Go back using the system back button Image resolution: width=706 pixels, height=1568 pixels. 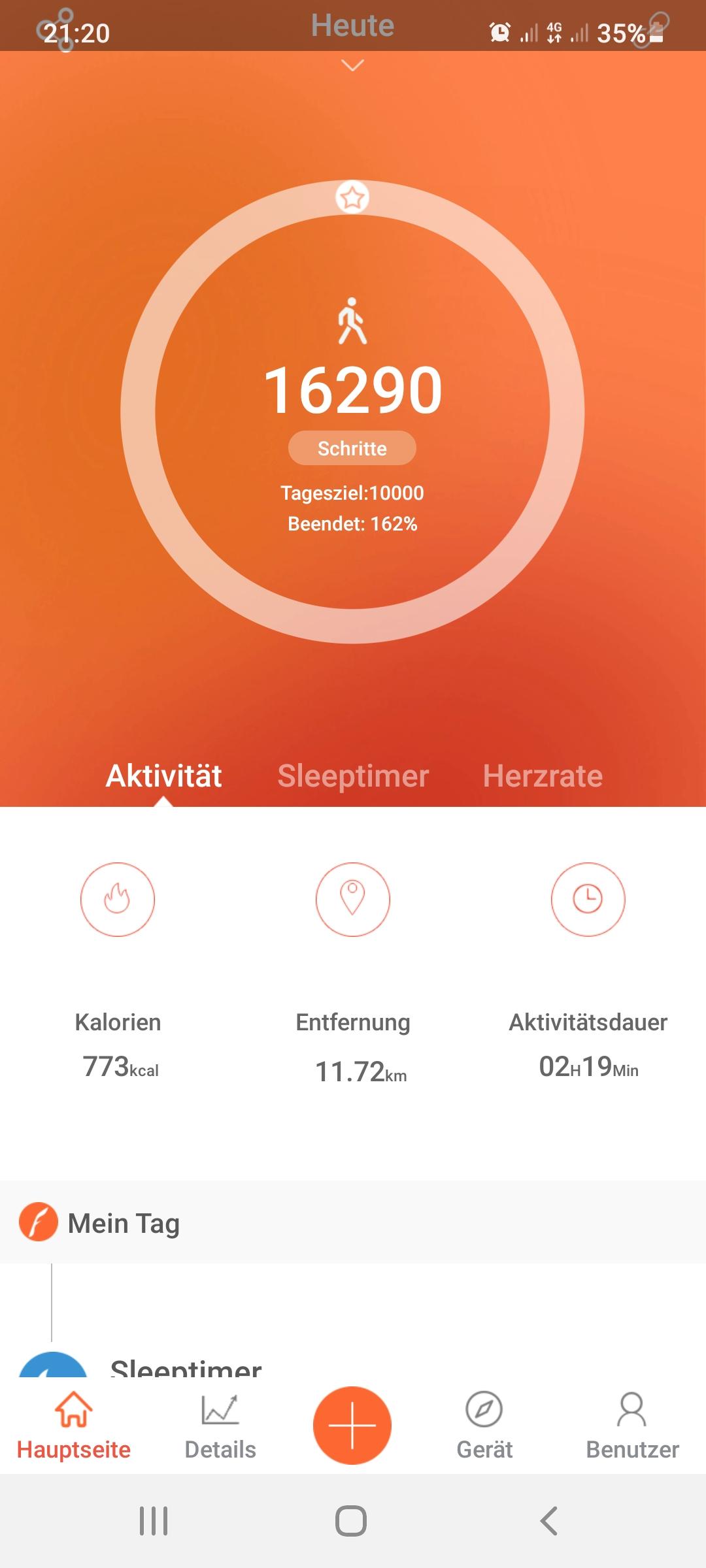click(549, 1521)
